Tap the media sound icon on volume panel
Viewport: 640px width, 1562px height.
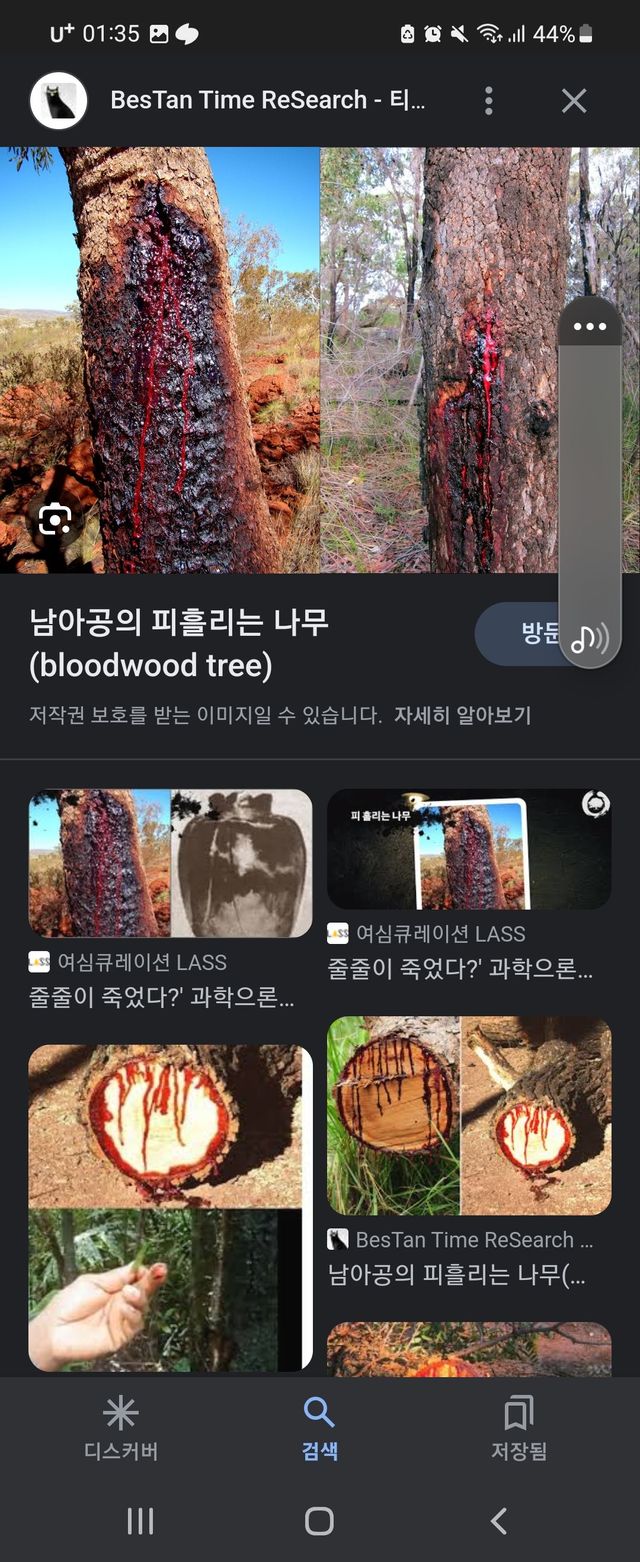[x=590, y=638]
